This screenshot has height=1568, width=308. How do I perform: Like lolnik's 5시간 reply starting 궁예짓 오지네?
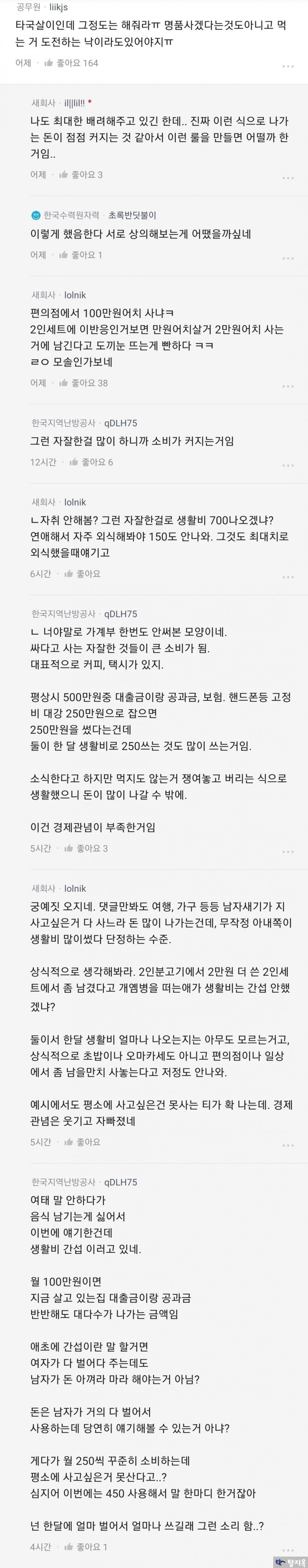tap(69, 1142)
